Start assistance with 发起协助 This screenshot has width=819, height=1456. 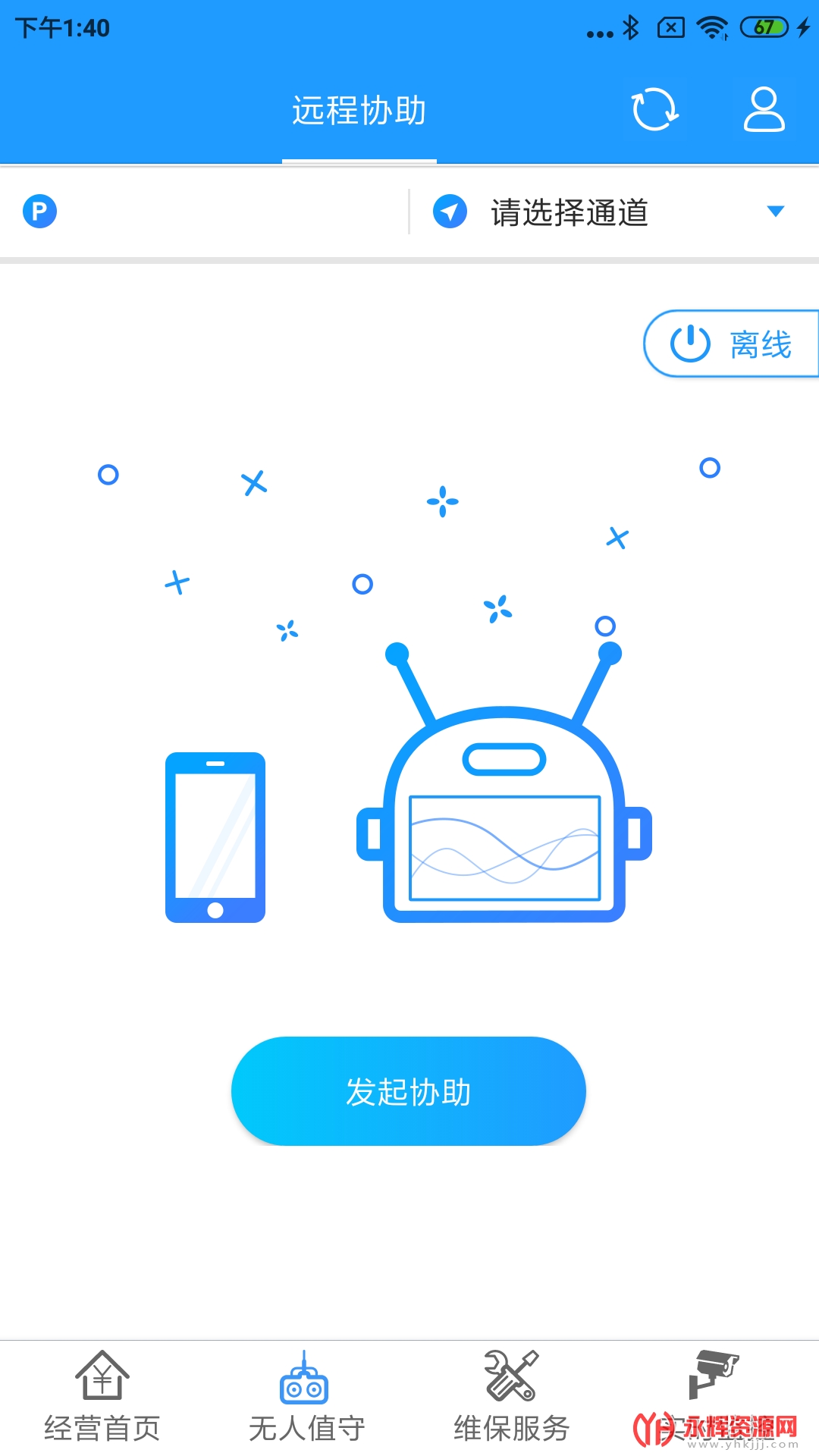409,1091
